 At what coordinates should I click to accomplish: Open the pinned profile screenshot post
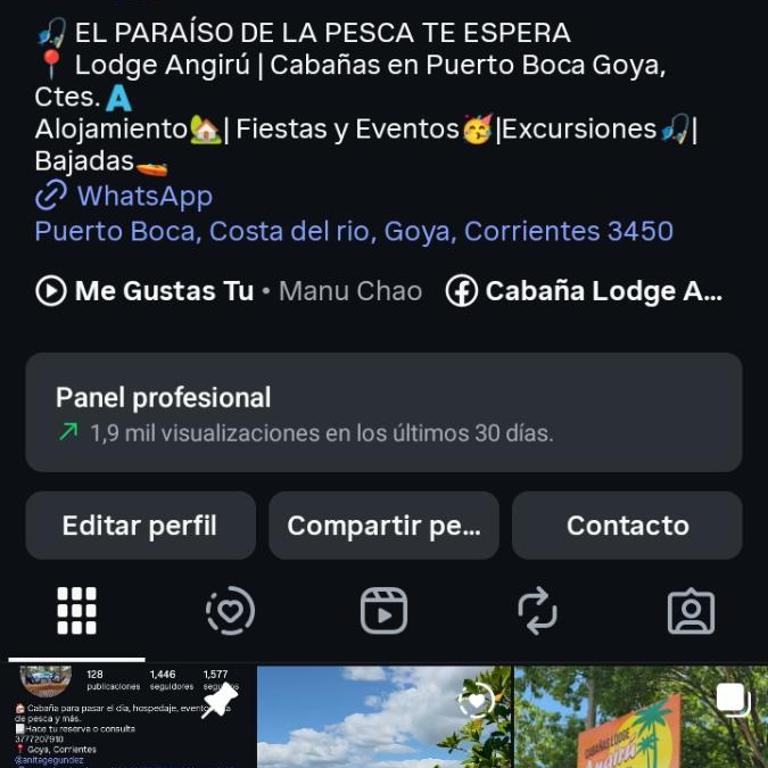pyautogui.click(x=127, y=716)
